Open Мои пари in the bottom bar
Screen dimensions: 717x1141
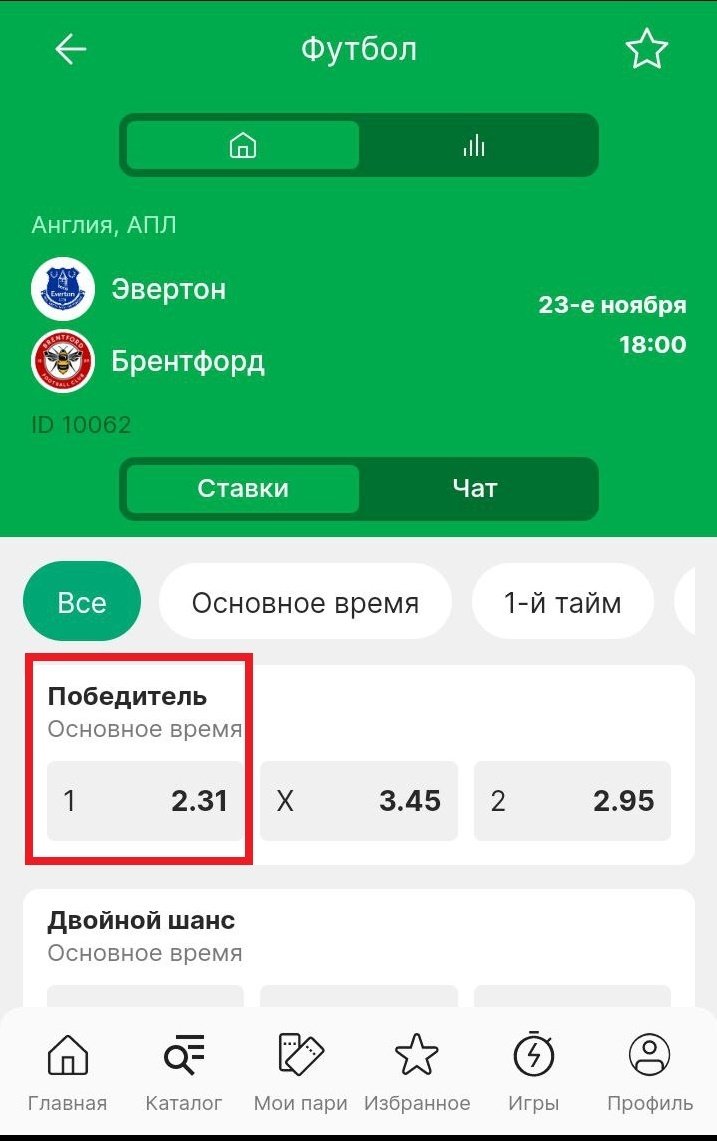300,1072
